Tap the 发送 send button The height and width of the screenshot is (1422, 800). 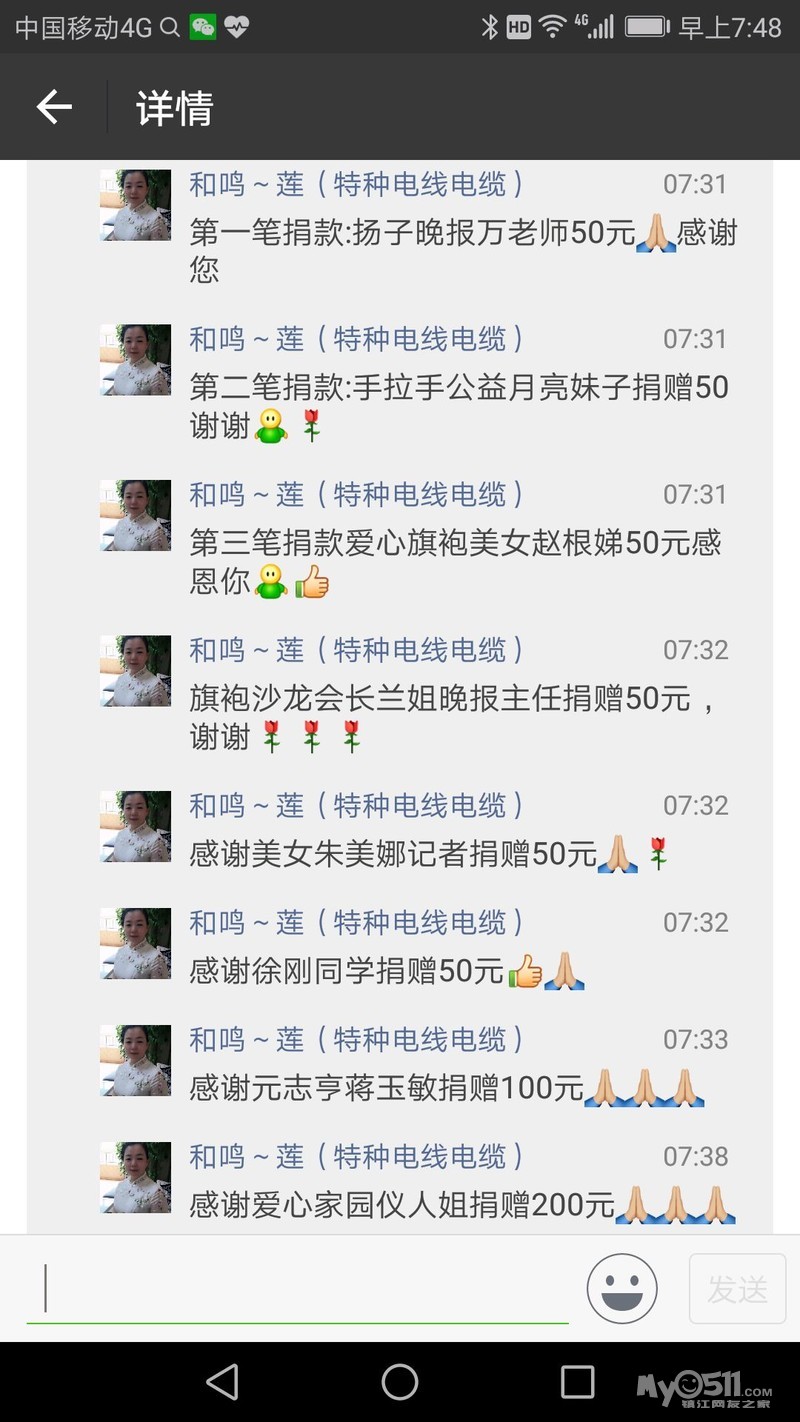click(x=737, y=1289)
